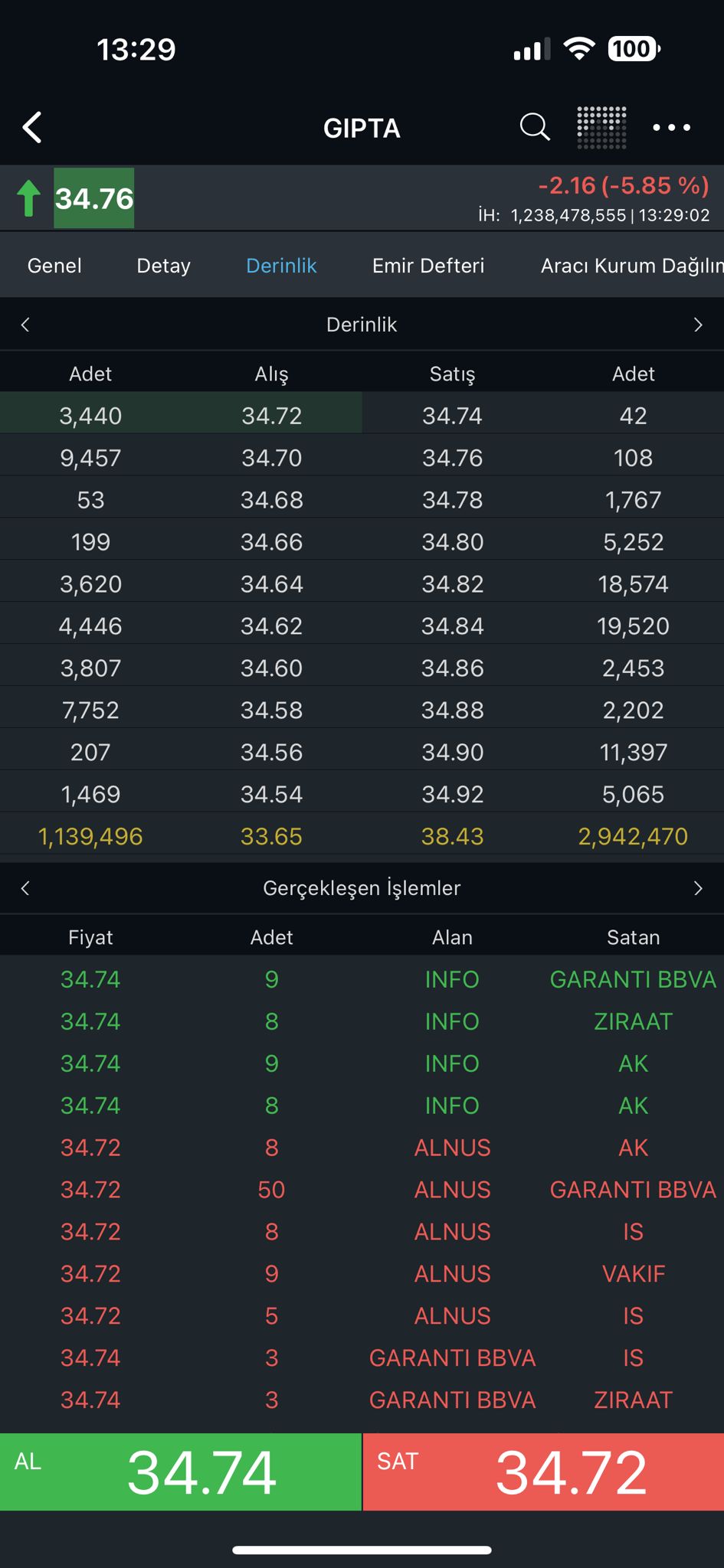Open the Emir Defteri tab
Image resolution: width=724 pixels, height=1568 pixels.
(x=428, y=266)
